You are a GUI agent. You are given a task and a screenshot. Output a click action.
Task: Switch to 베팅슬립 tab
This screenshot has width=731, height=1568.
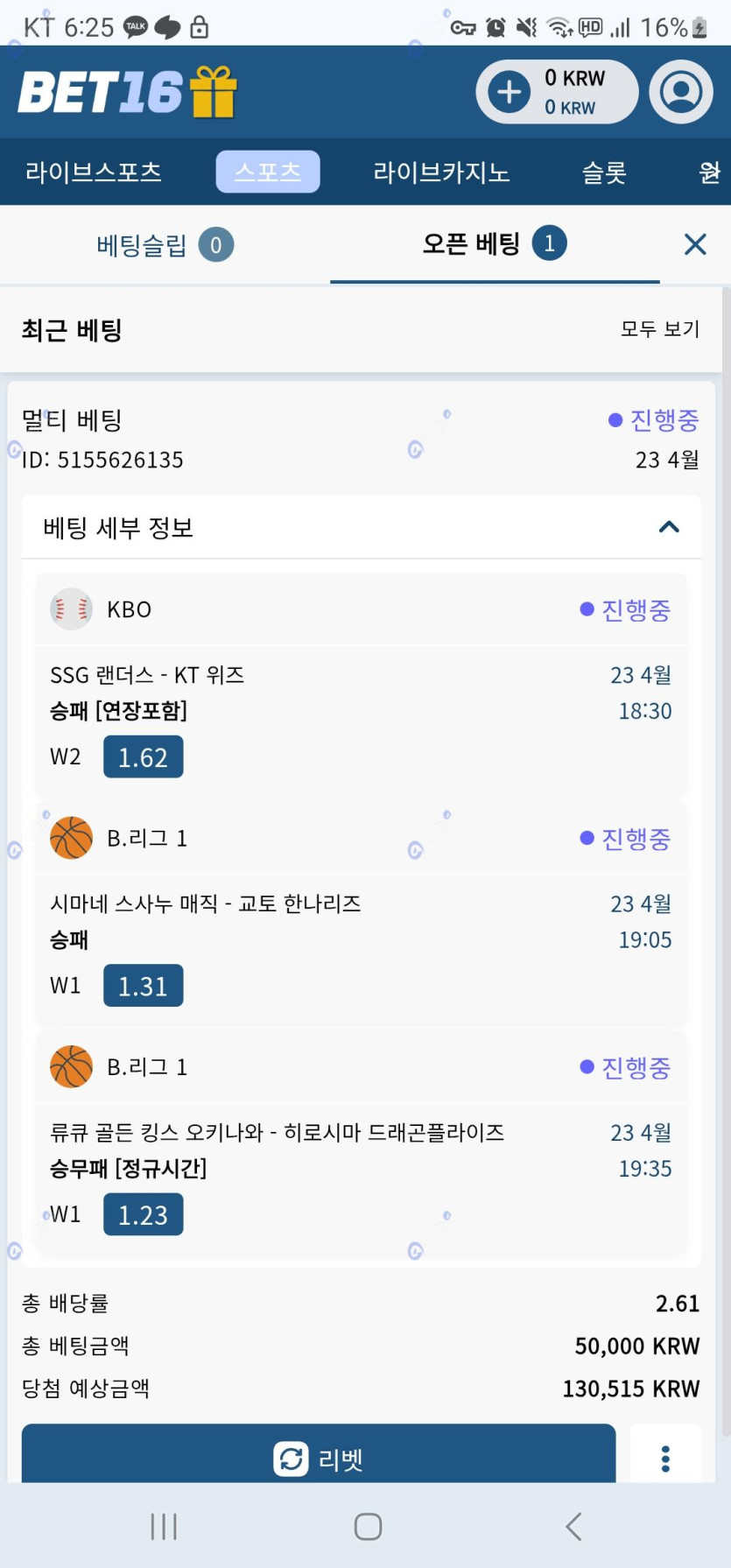165,245
